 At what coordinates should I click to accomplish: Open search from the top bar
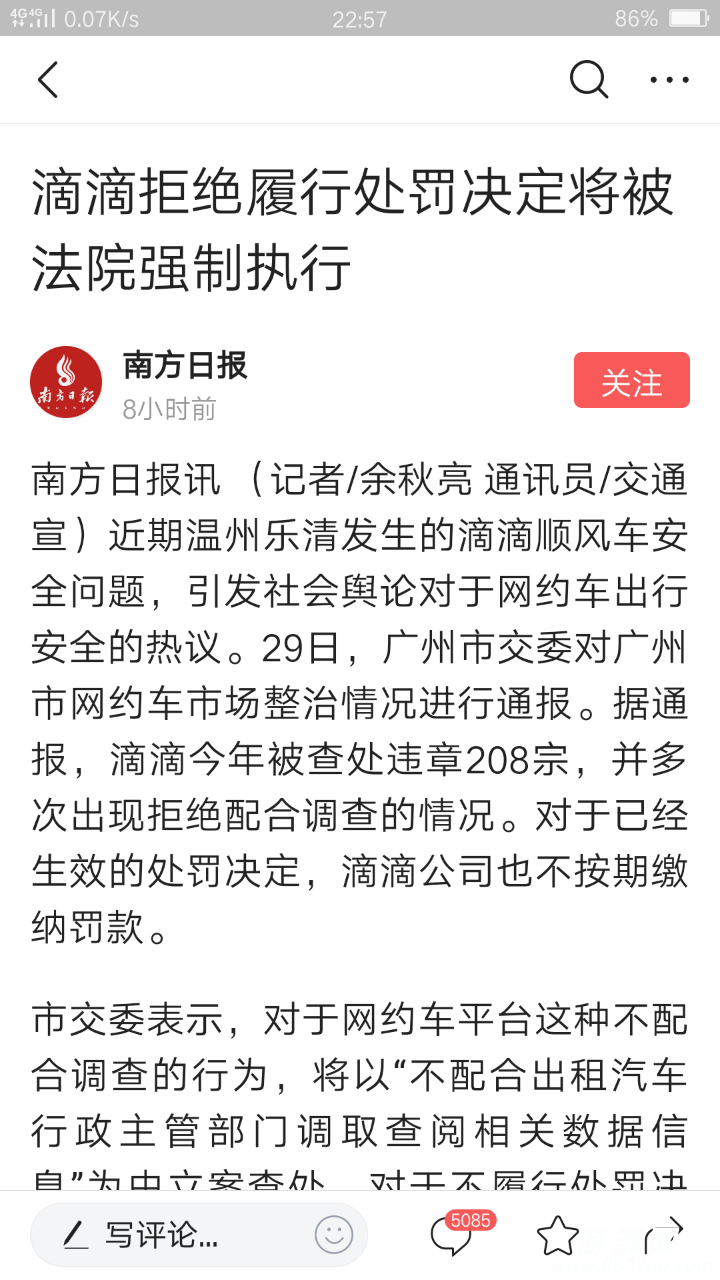[588, 79]
